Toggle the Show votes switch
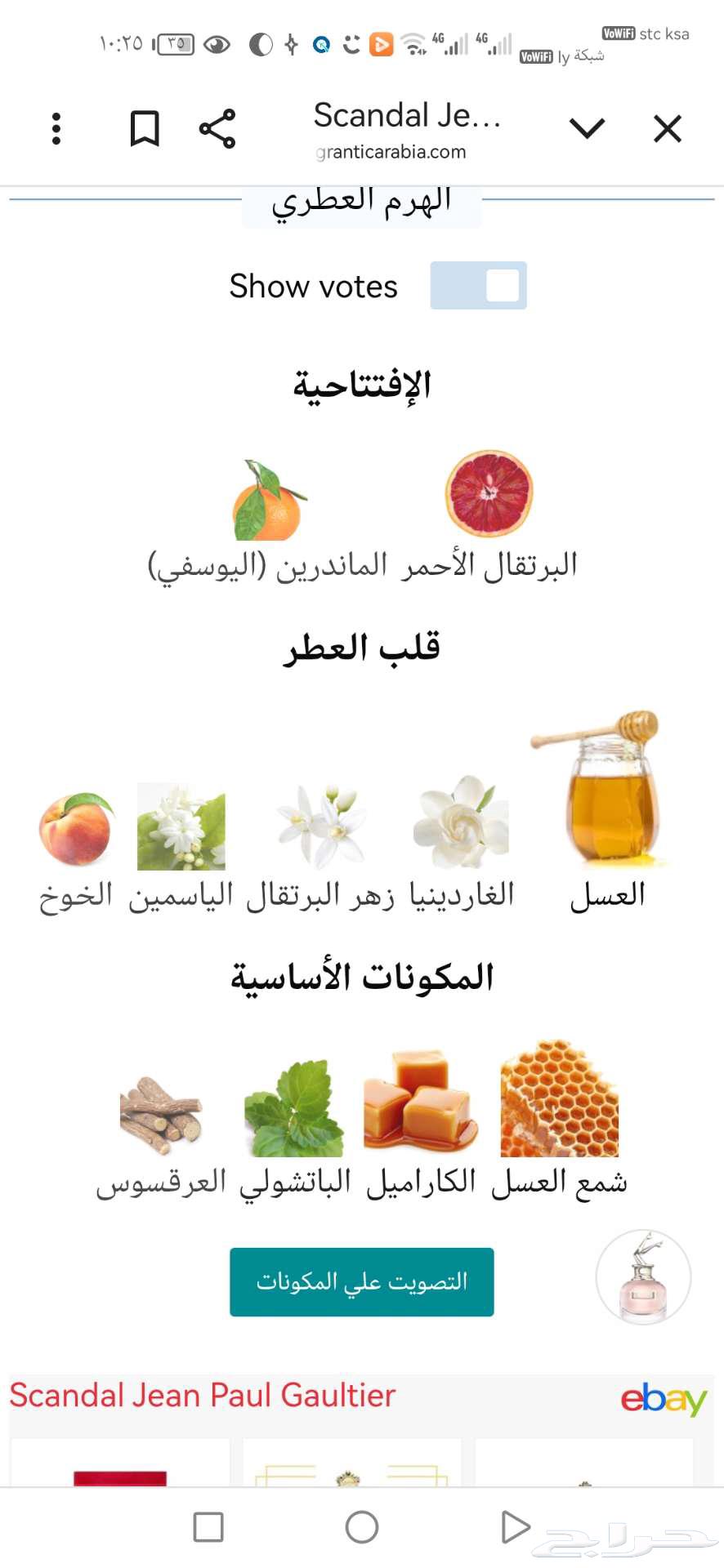This screenshot has width=724, height=1568. click(478, 286)
